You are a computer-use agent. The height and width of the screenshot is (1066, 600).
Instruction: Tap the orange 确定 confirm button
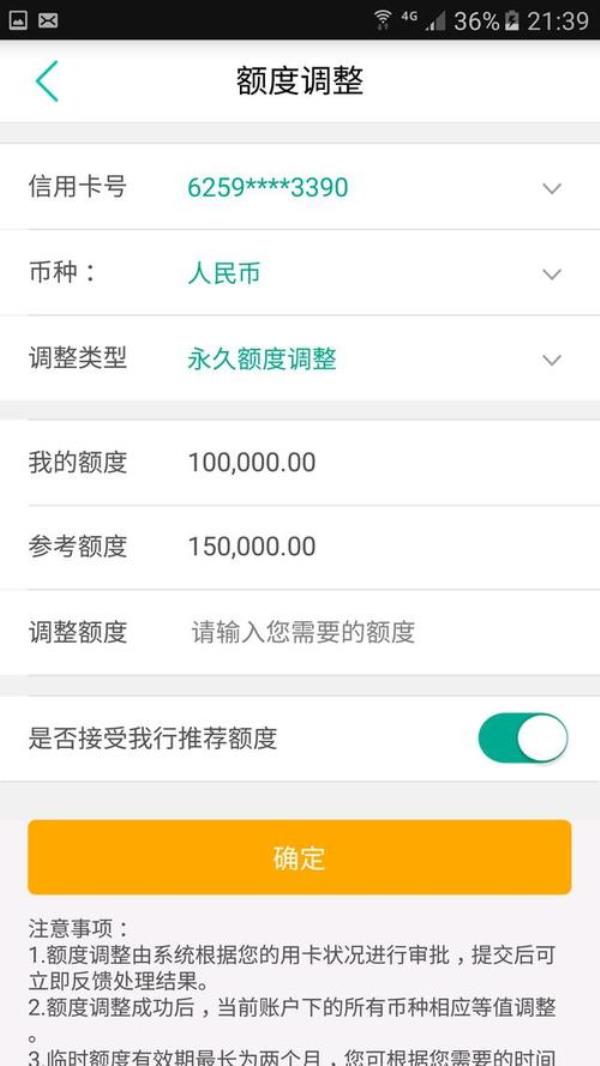299,858
